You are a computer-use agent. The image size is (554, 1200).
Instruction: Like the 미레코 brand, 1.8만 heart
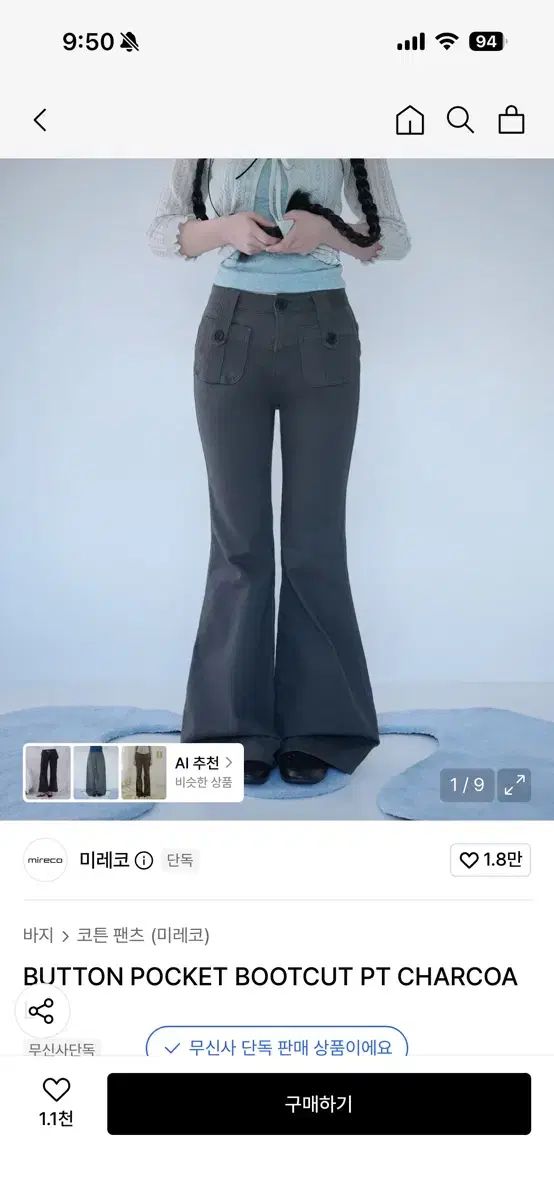[490, 860]
